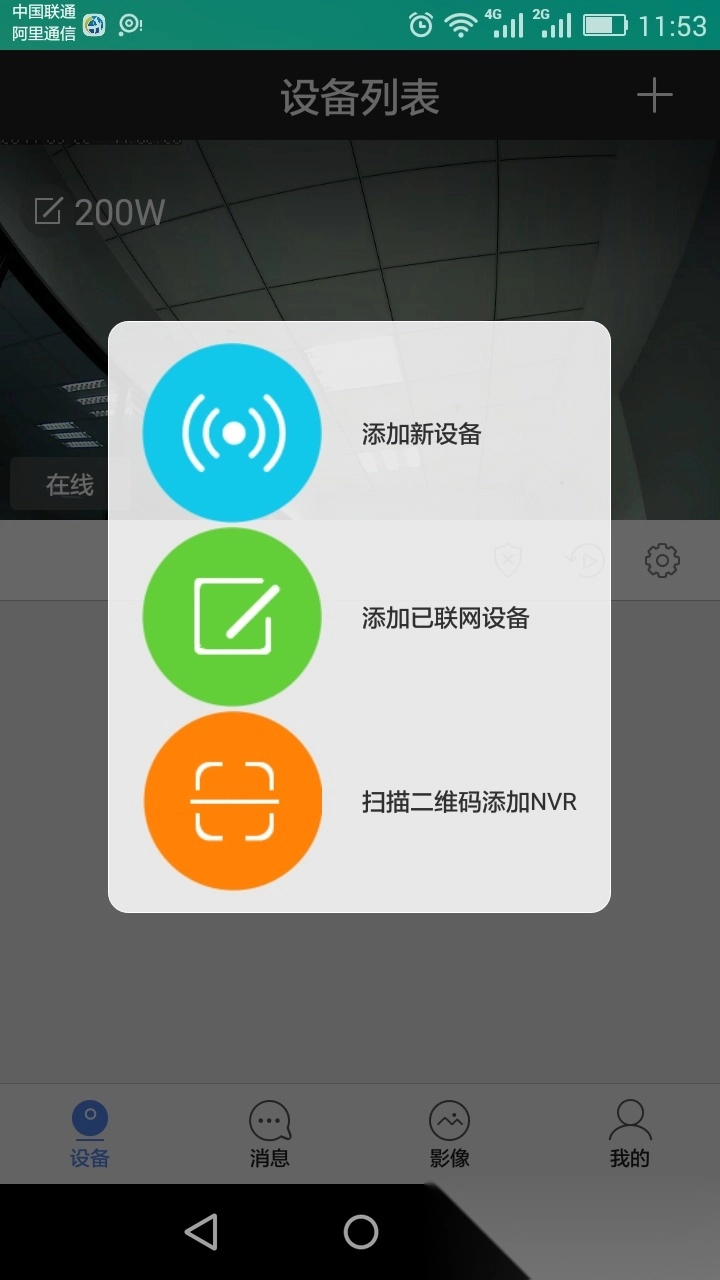Switch to the 消息 tab
Image resolution: width=720 pixels, height=1280 pixels.
click(x=269, y=1135)
